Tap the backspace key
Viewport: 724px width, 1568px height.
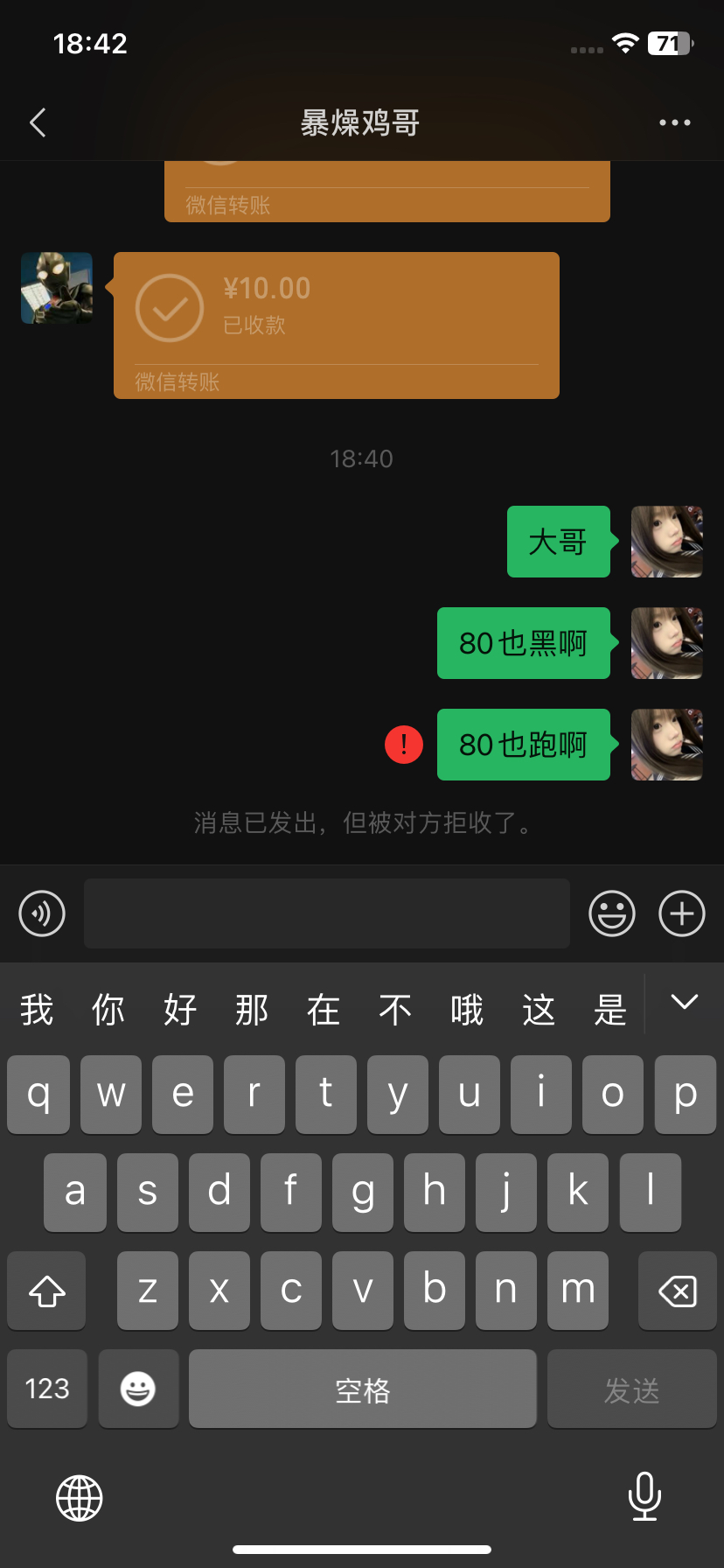677,1291
